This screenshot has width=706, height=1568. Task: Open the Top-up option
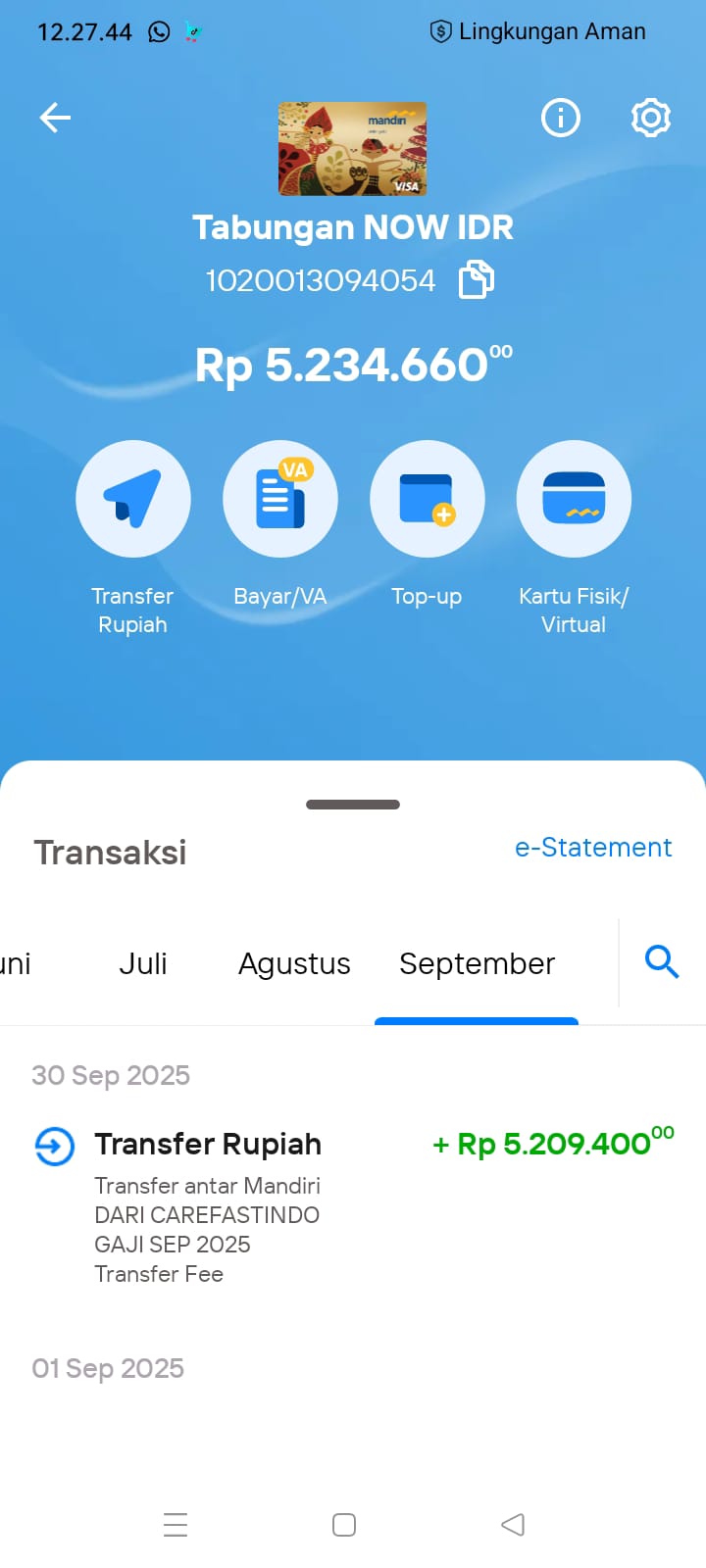click(427, 499)
